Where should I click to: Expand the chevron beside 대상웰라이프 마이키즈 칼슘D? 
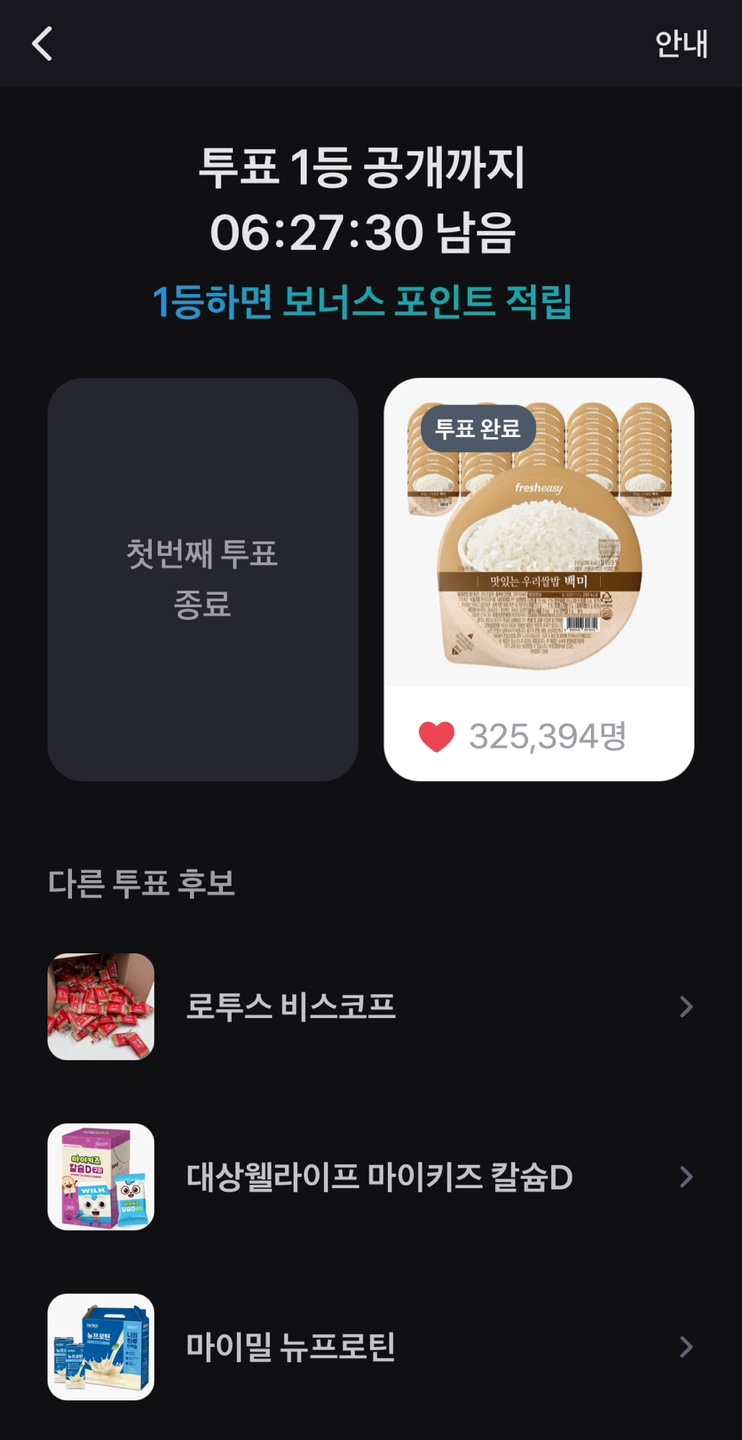click(x=686, y=1177)
